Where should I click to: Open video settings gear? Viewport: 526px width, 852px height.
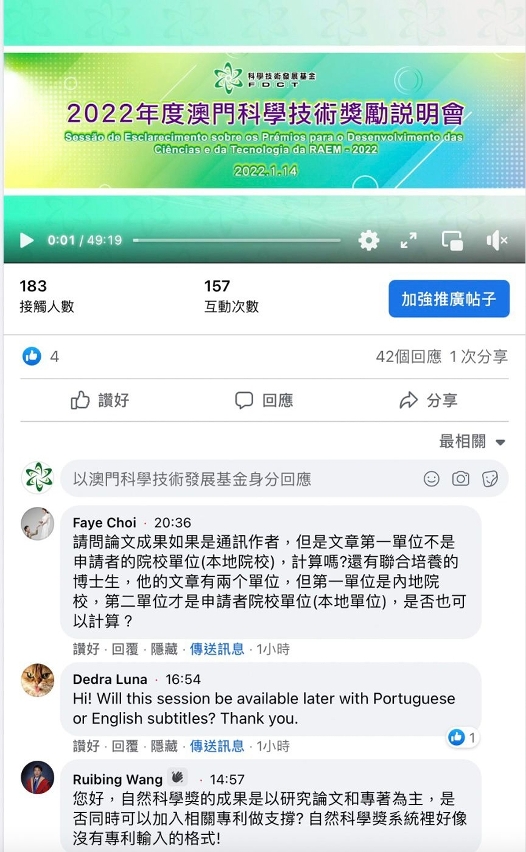[368, 240]
